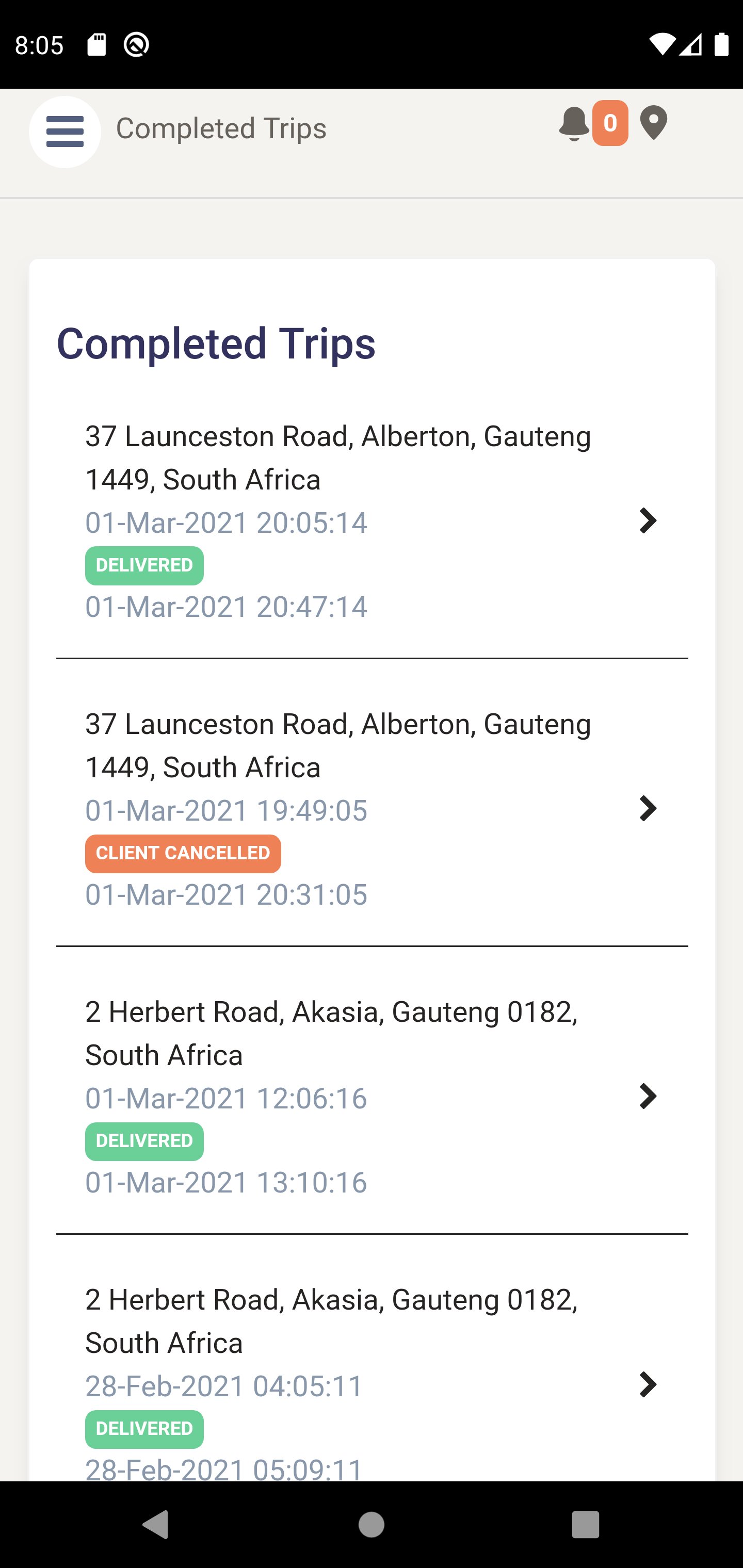Screen dimensions: 743x1568
Task: Tap the DELIVERED badge on the Herbert Road trip
Action: point(144,1141)
